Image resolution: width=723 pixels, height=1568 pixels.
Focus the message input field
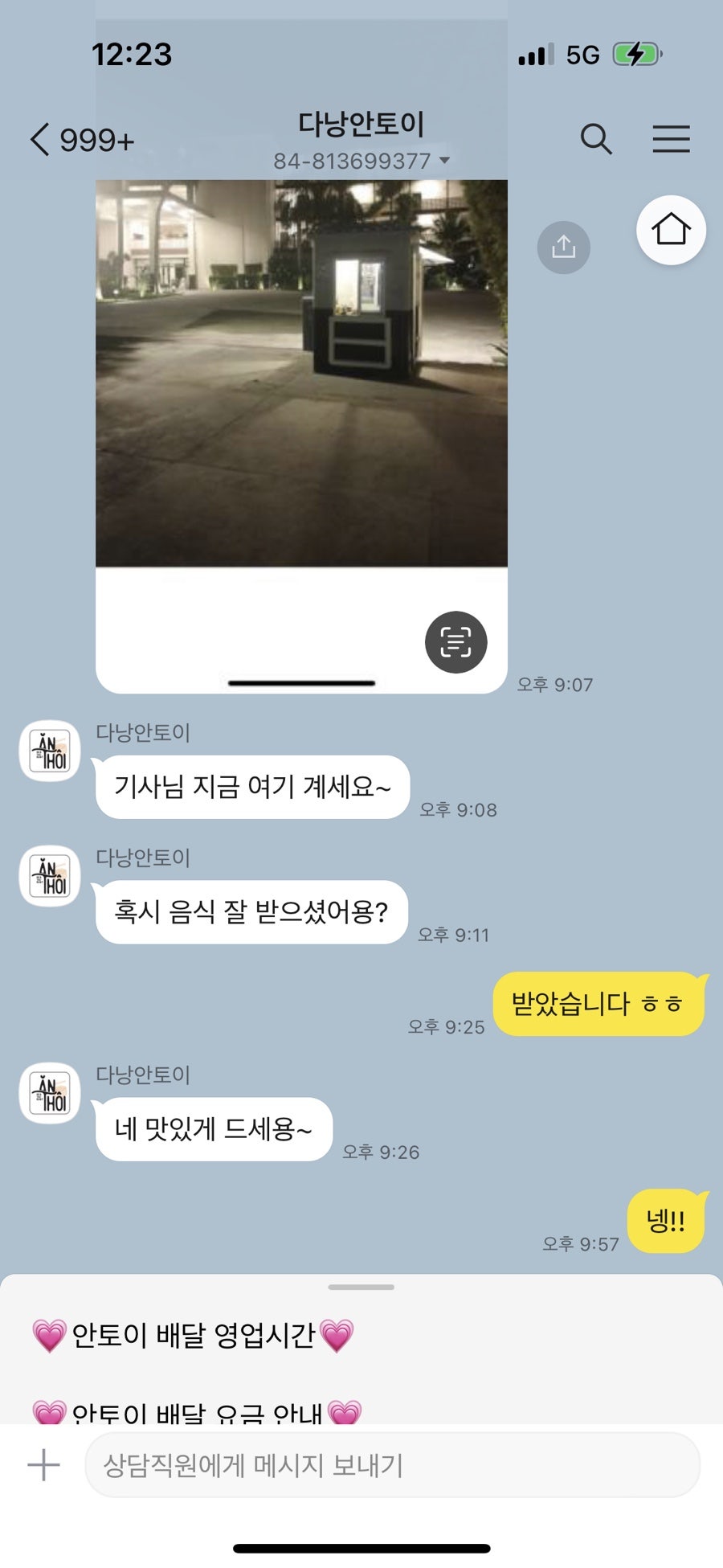(x=392, y=1464)
